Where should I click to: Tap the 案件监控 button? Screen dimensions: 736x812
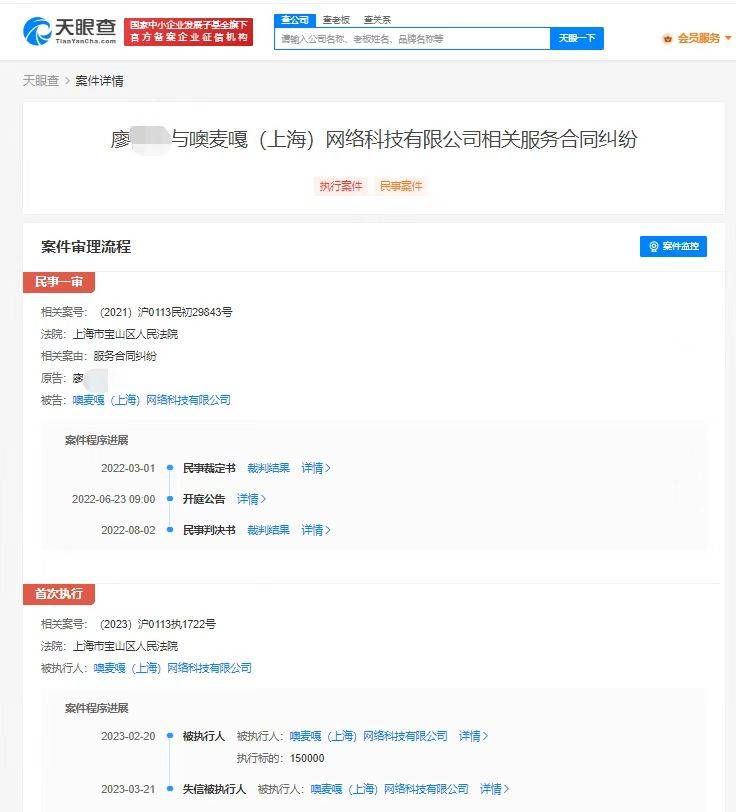[673, 246]
